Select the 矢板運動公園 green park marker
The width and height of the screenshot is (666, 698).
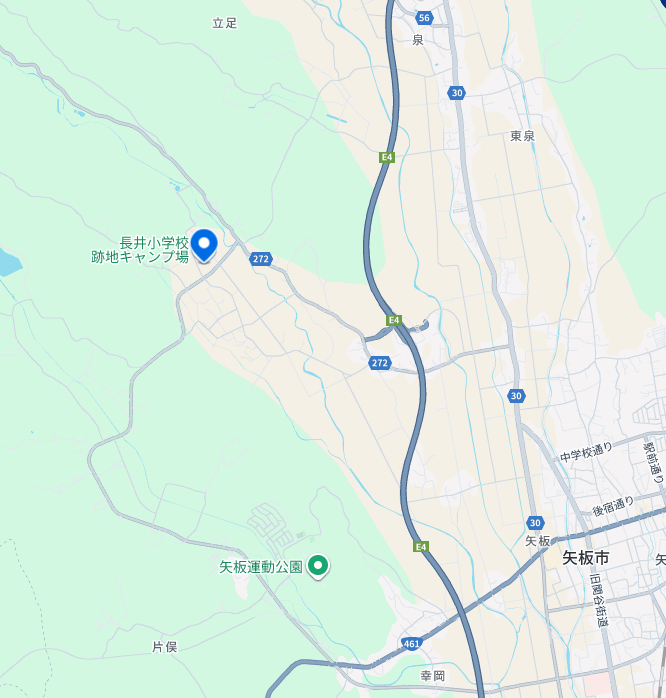pos(318,566)
